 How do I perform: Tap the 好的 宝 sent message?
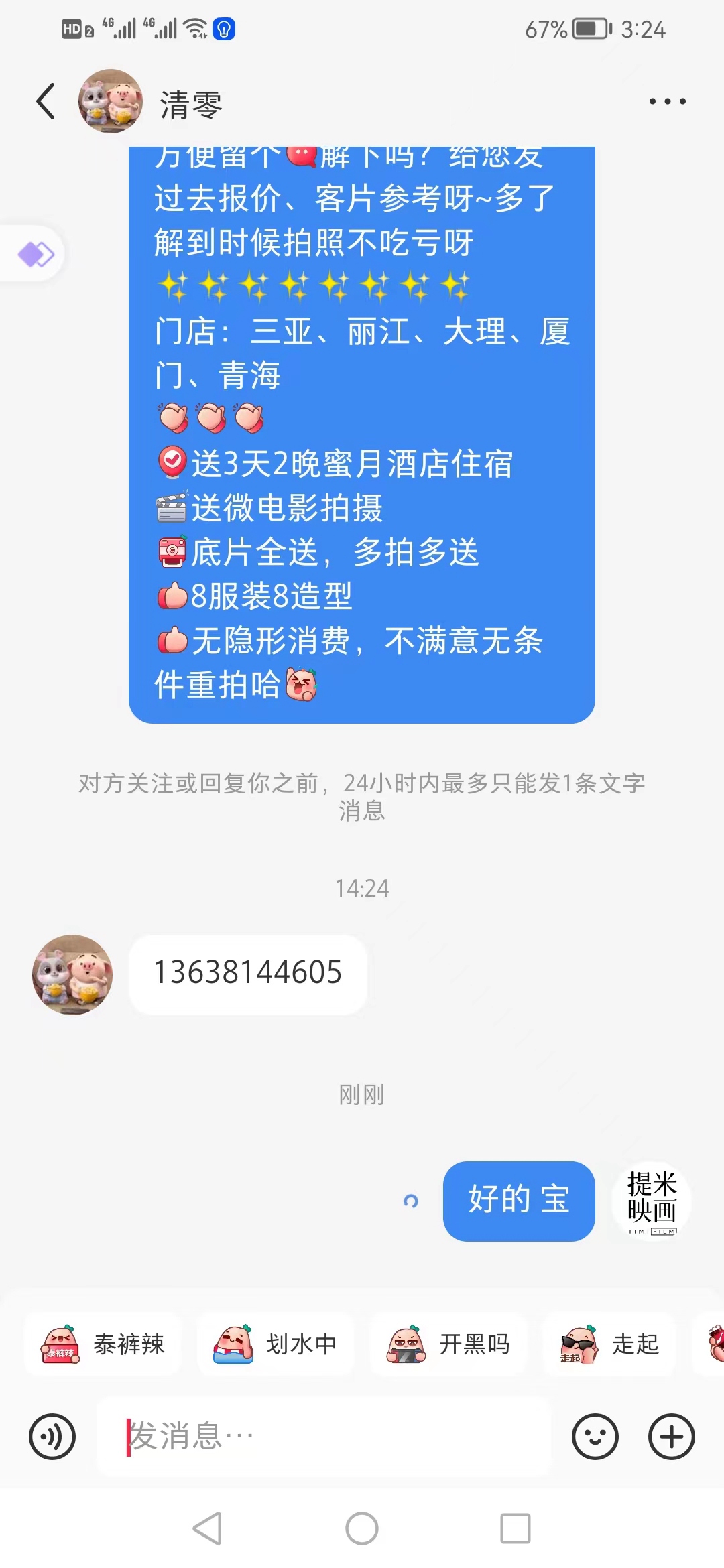tap(519, 1201)
